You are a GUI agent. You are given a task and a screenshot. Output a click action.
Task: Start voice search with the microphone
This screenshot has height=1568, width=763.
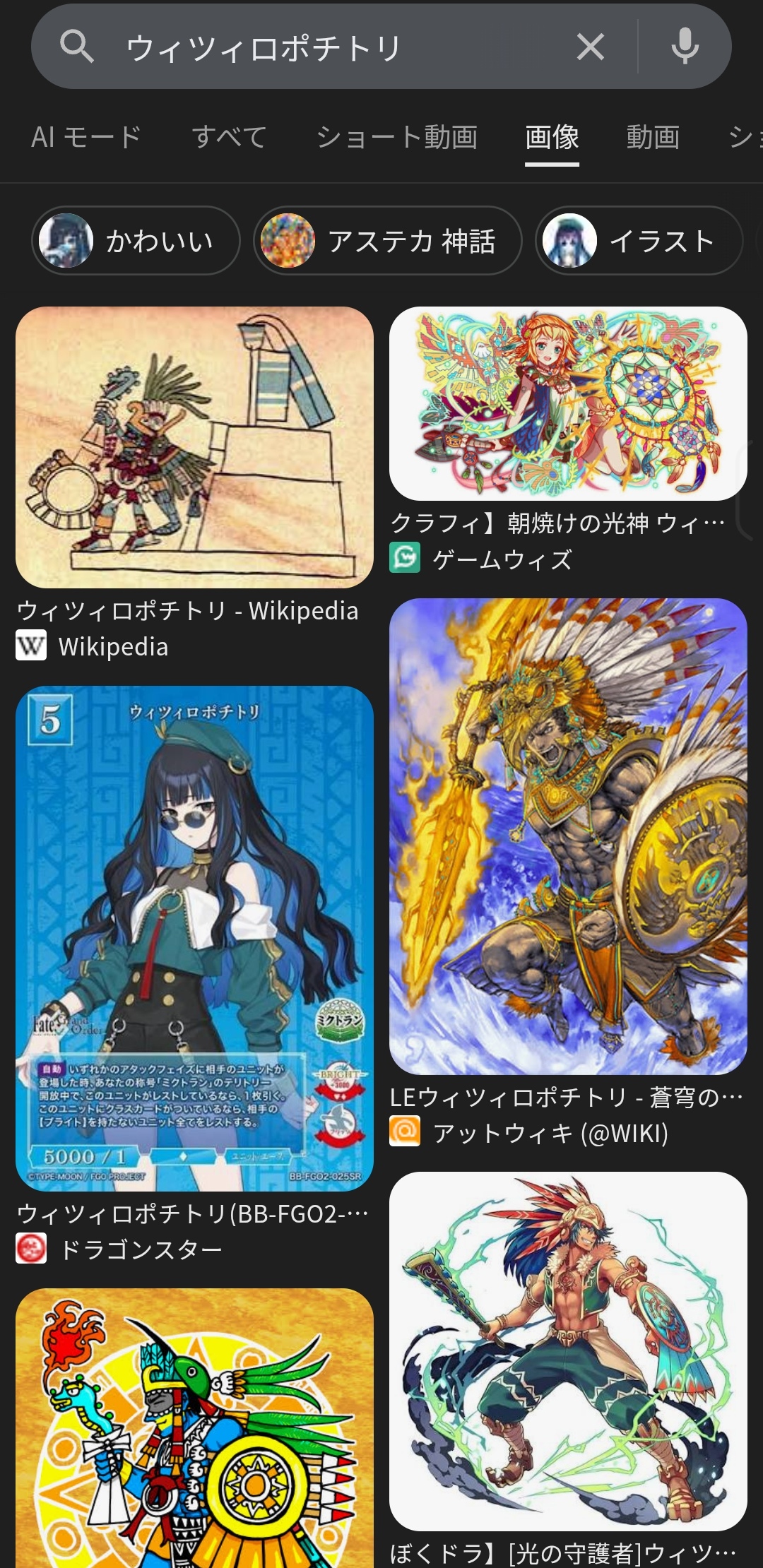pos(685,47)
